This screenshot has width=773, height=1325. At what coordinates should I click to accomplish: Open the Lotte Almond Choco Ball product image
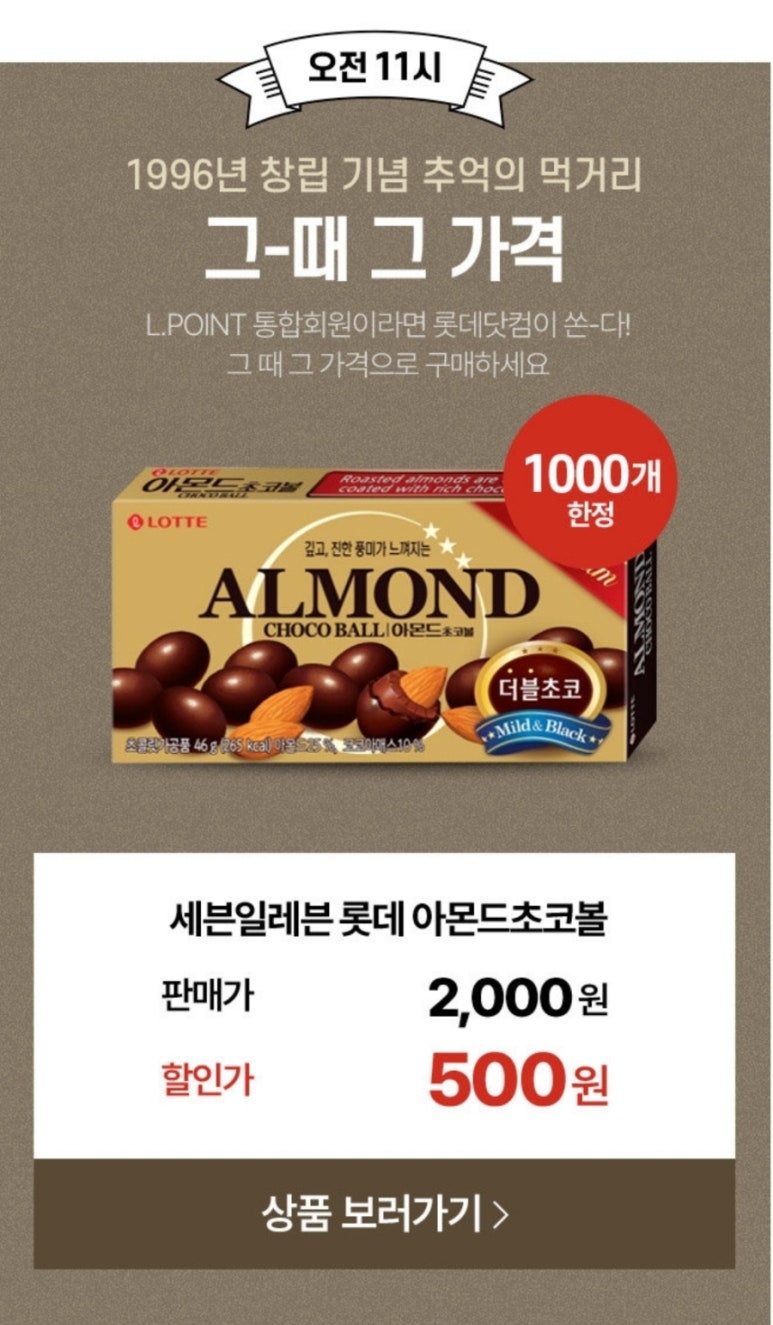coord(375,612)
